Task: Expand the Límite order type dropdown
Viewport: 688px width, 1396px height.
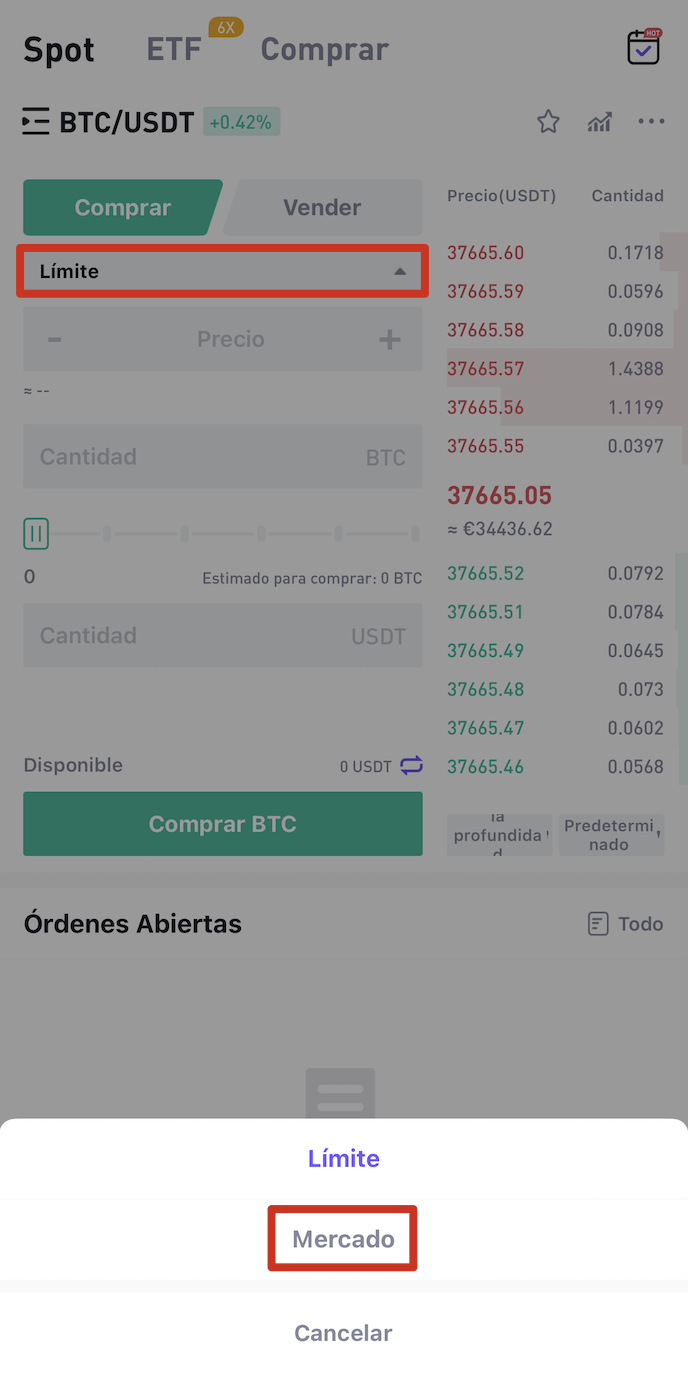Action: [223, 271]
